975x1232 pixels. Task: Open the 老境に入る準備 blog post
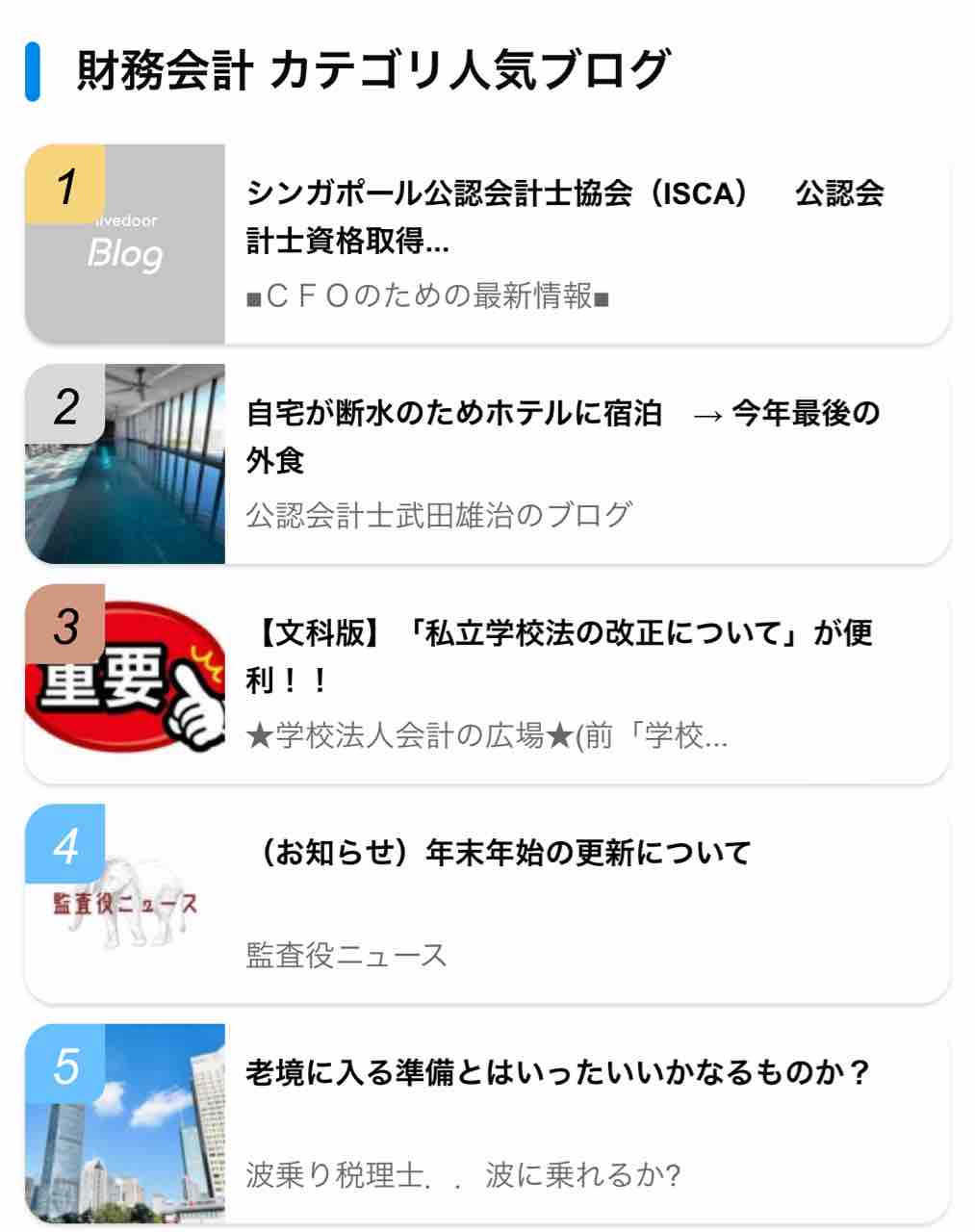point(487,1122)
